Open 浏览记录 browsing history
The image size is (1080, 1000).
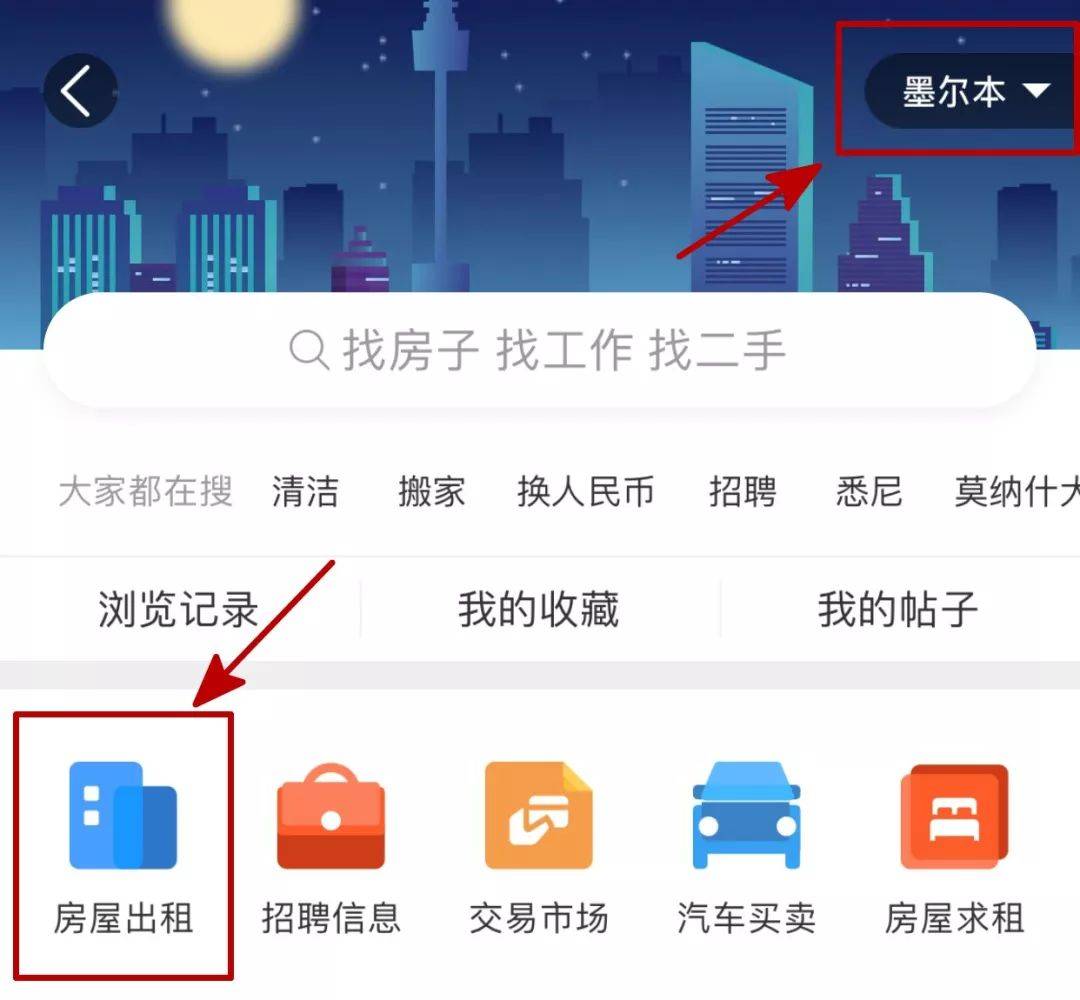click(x=179, y=609)
